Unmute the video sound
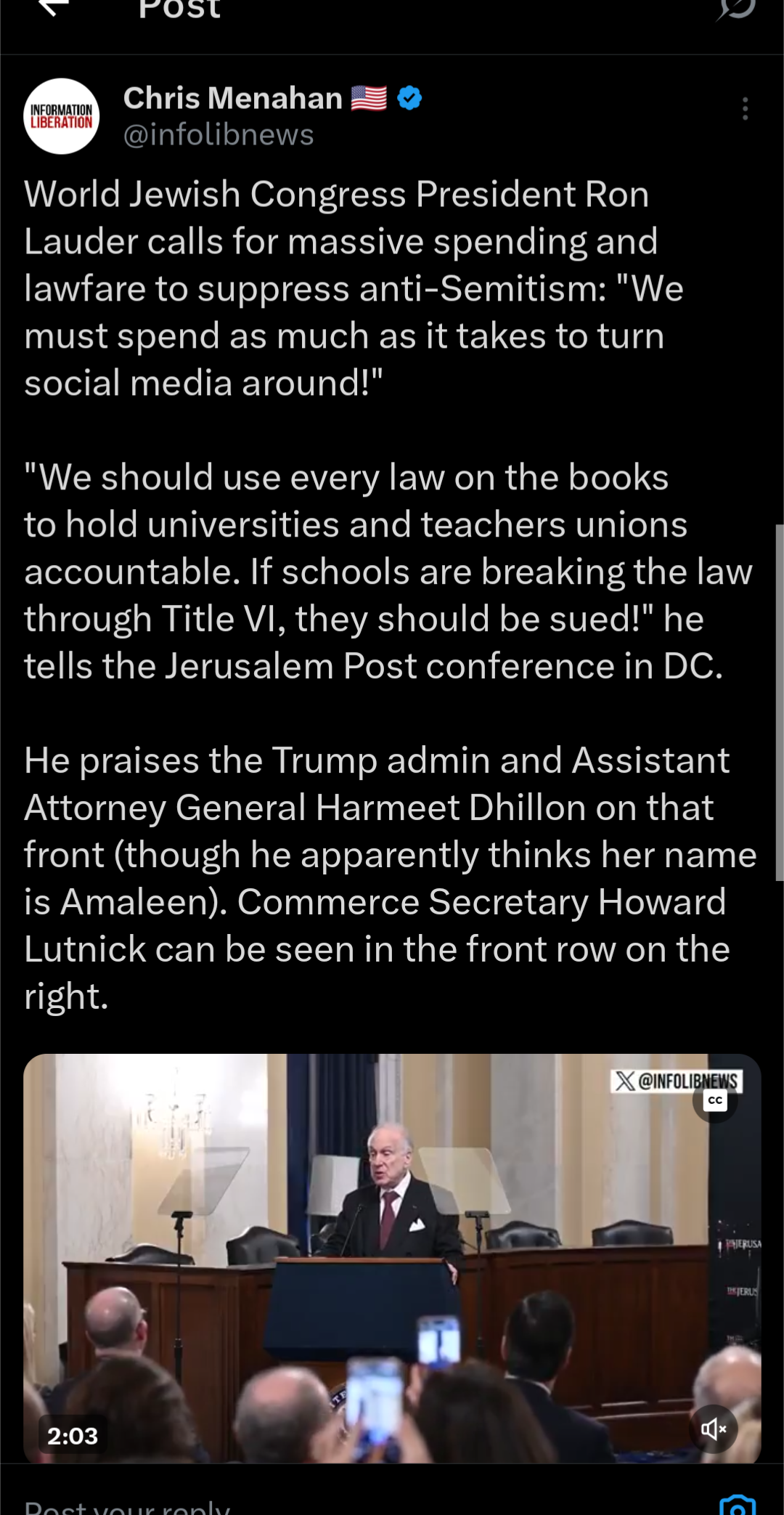 (x=714, y=1429)
